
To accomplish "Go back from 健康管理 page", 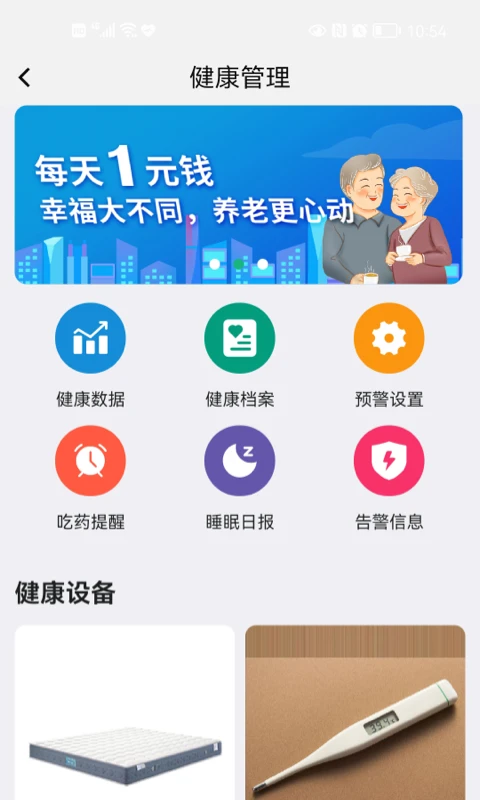I will (x=24, y=78).
